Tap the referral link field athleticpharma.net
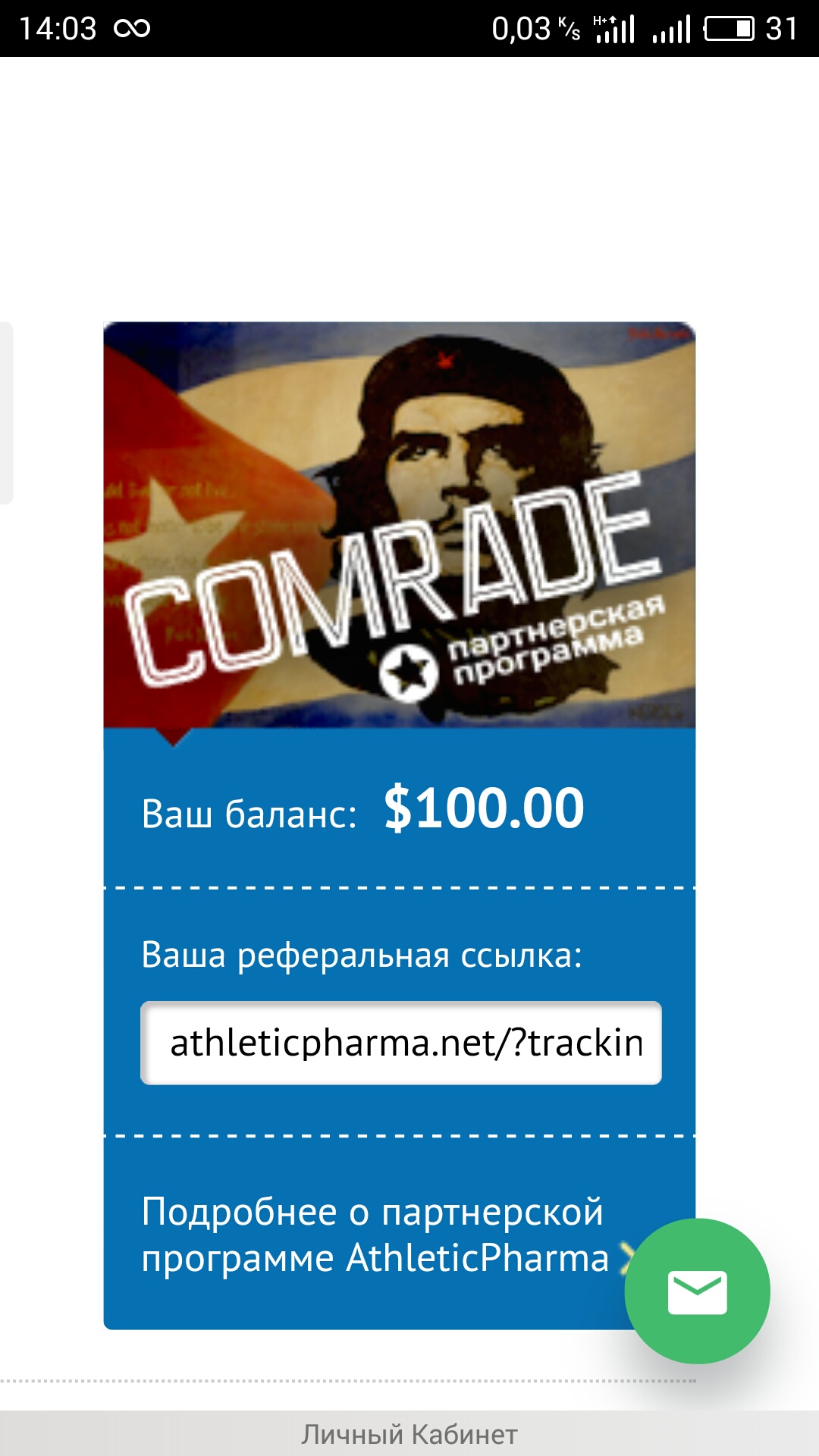The image size is (819, 1456). coord(400,1043)
